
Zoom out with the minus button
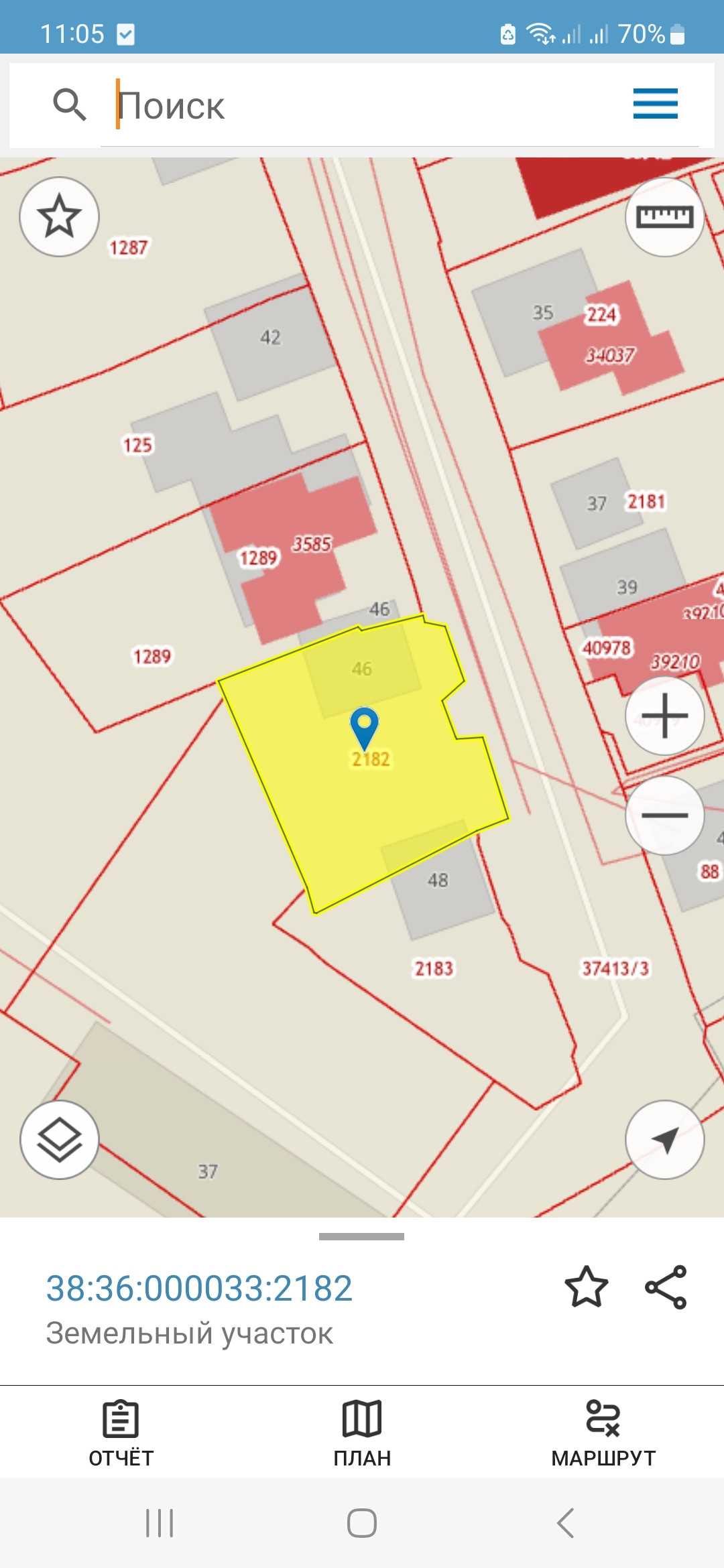pyautogui.click(x=664, y=815)
